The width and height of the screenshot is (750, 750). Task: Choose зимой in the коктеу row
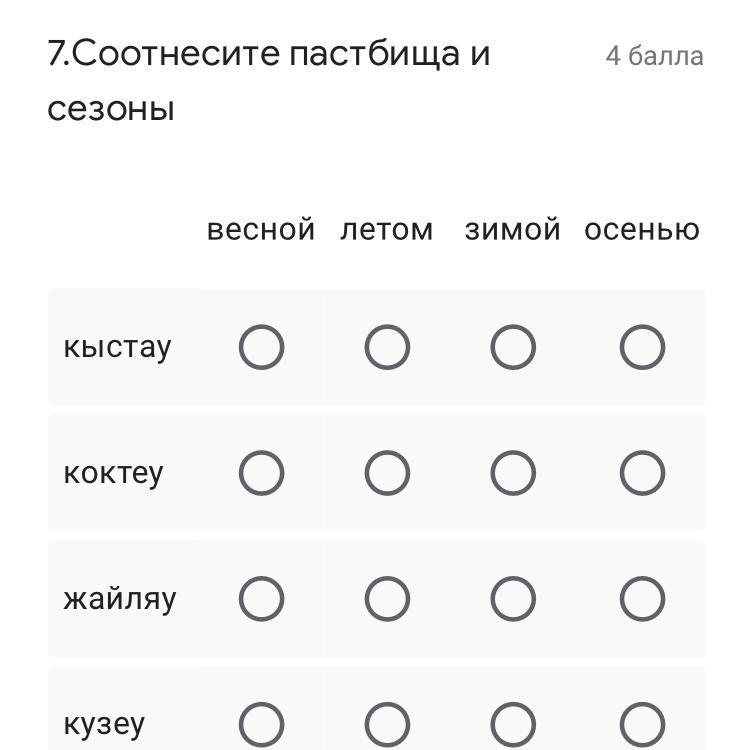(x=513, y=473)
